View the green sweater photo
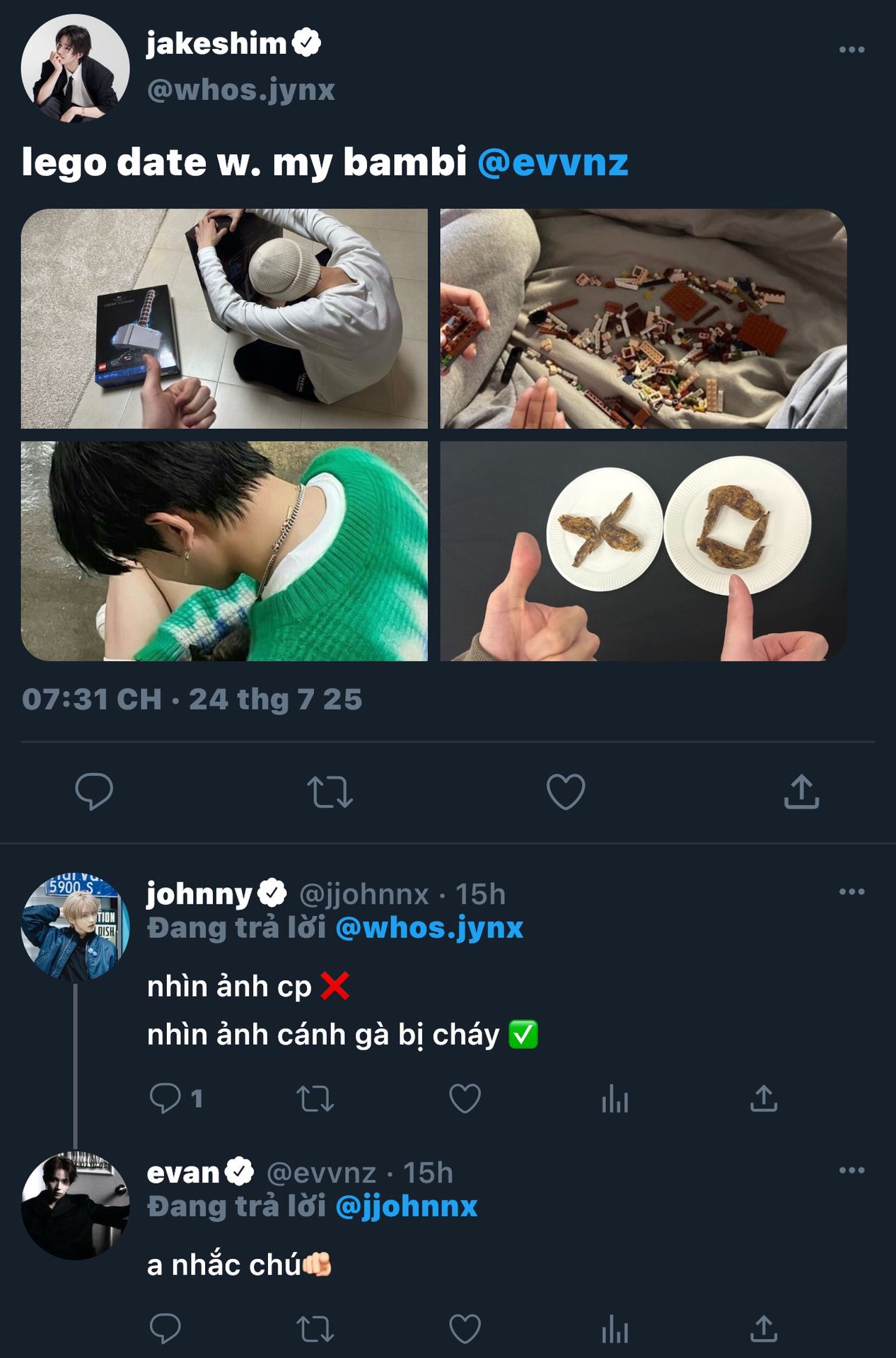 click(224, 551)
